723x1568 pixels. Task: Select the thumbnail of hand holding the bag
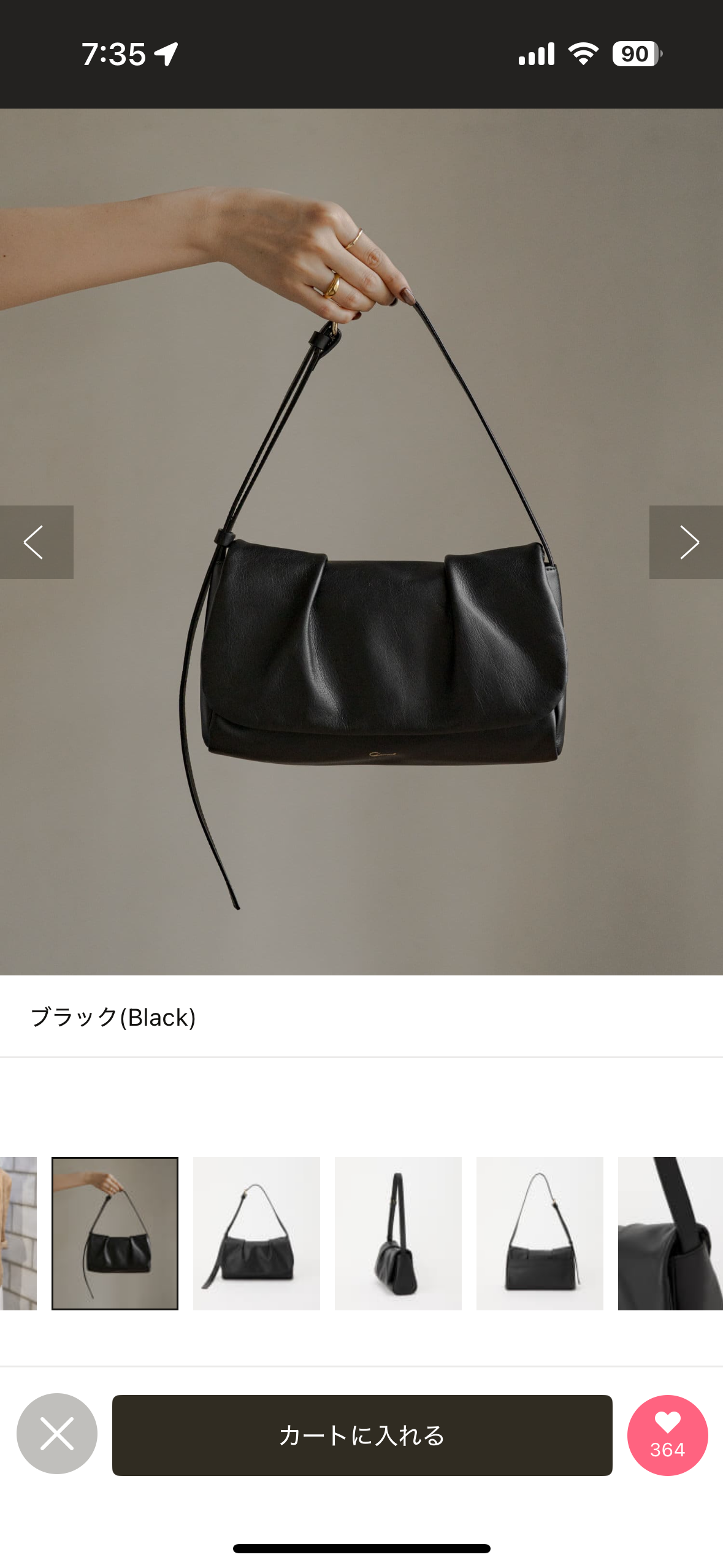(115, 1233)
